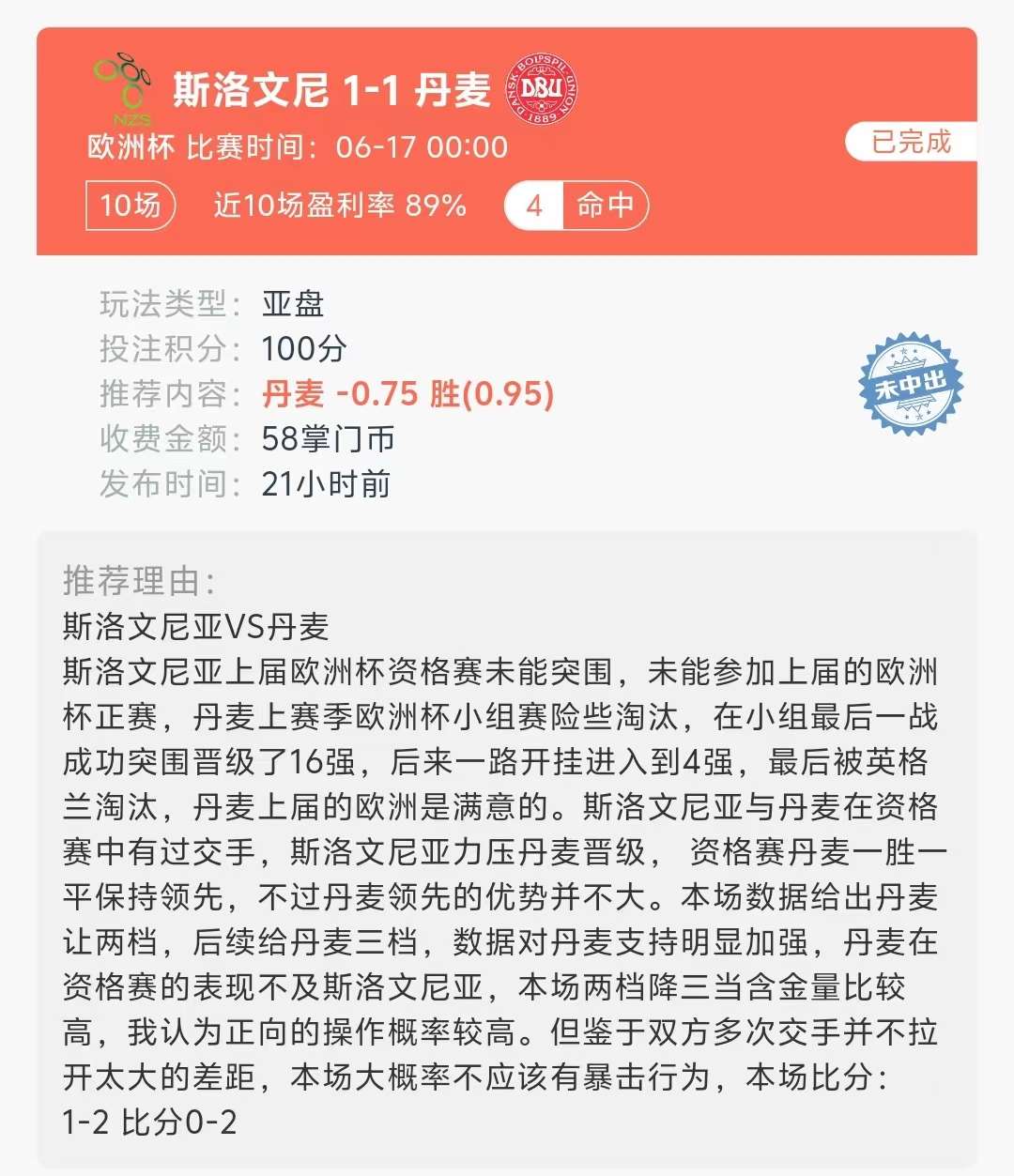View the 4 命中 hit record pill
The width and height of the screenshot is (1014, 1176).
[576, 206]
